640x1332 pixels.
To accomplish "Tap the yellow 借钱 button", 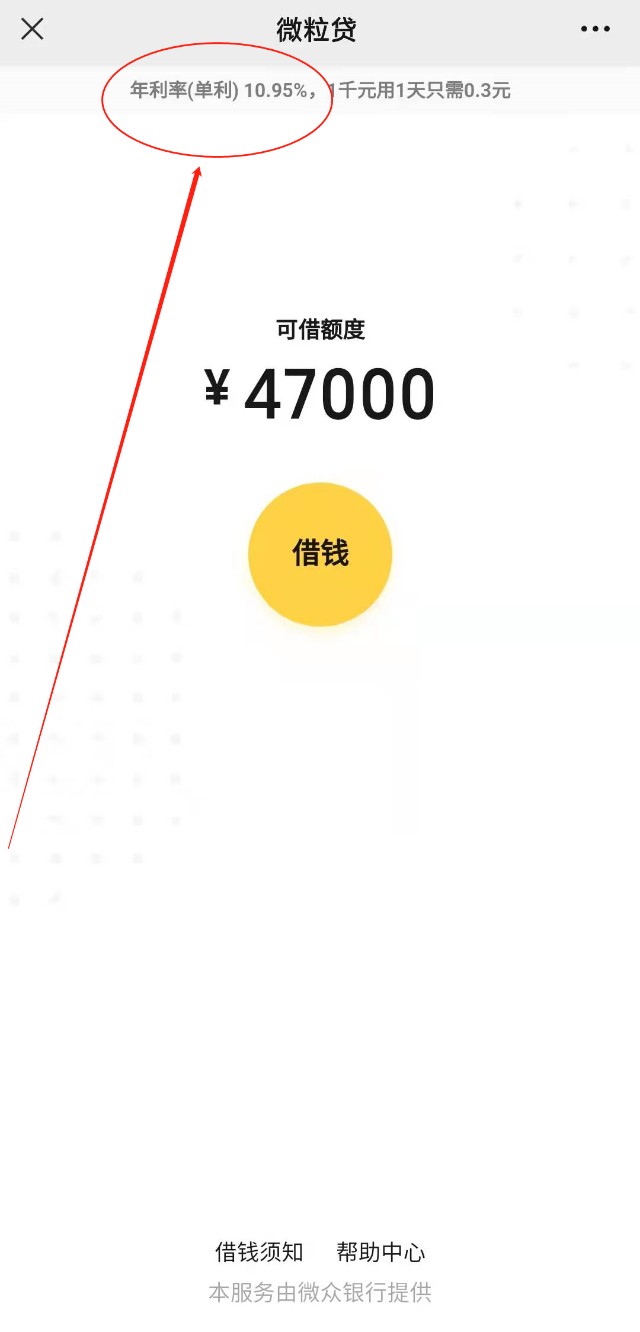I will pos(320,554).
